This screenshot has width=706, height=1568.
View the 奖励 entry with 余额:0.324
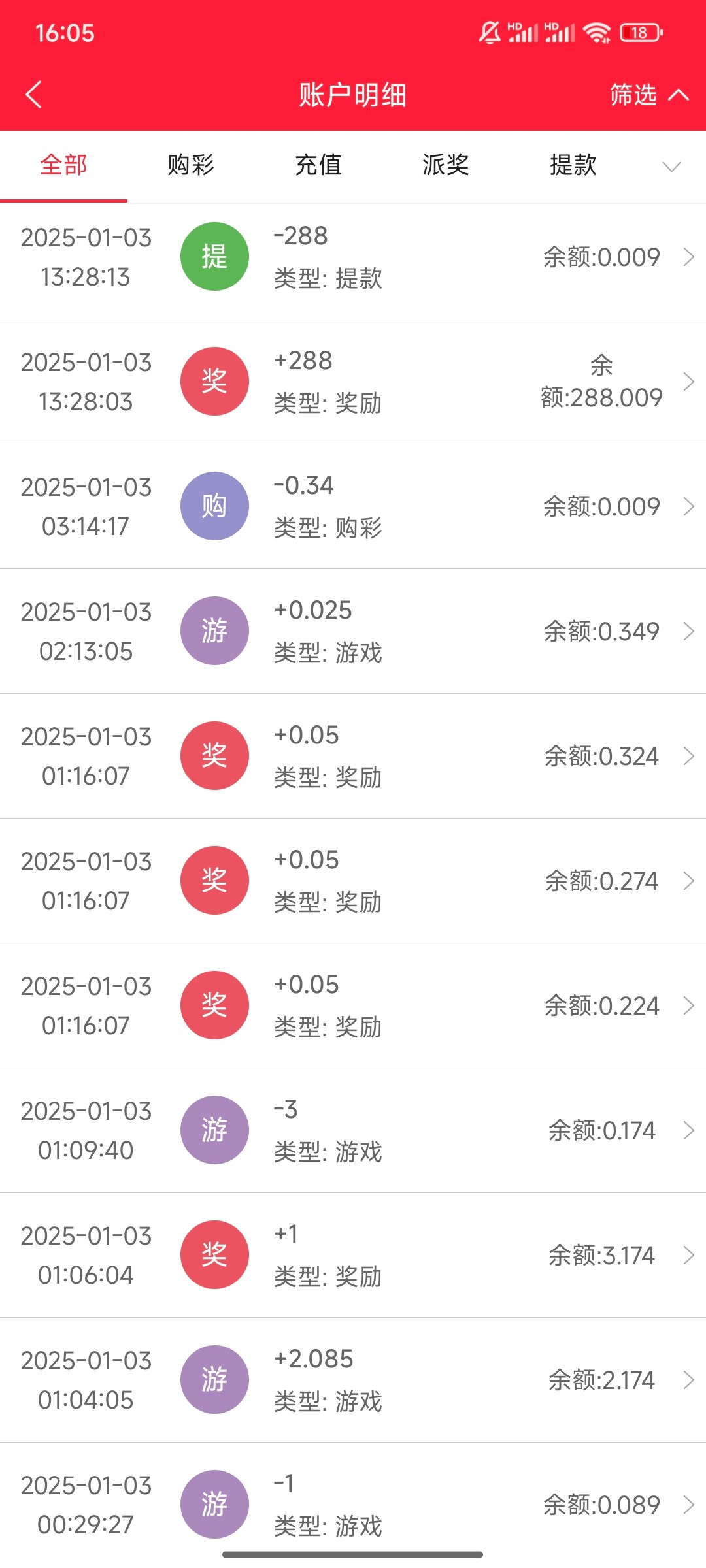[353, 756]
